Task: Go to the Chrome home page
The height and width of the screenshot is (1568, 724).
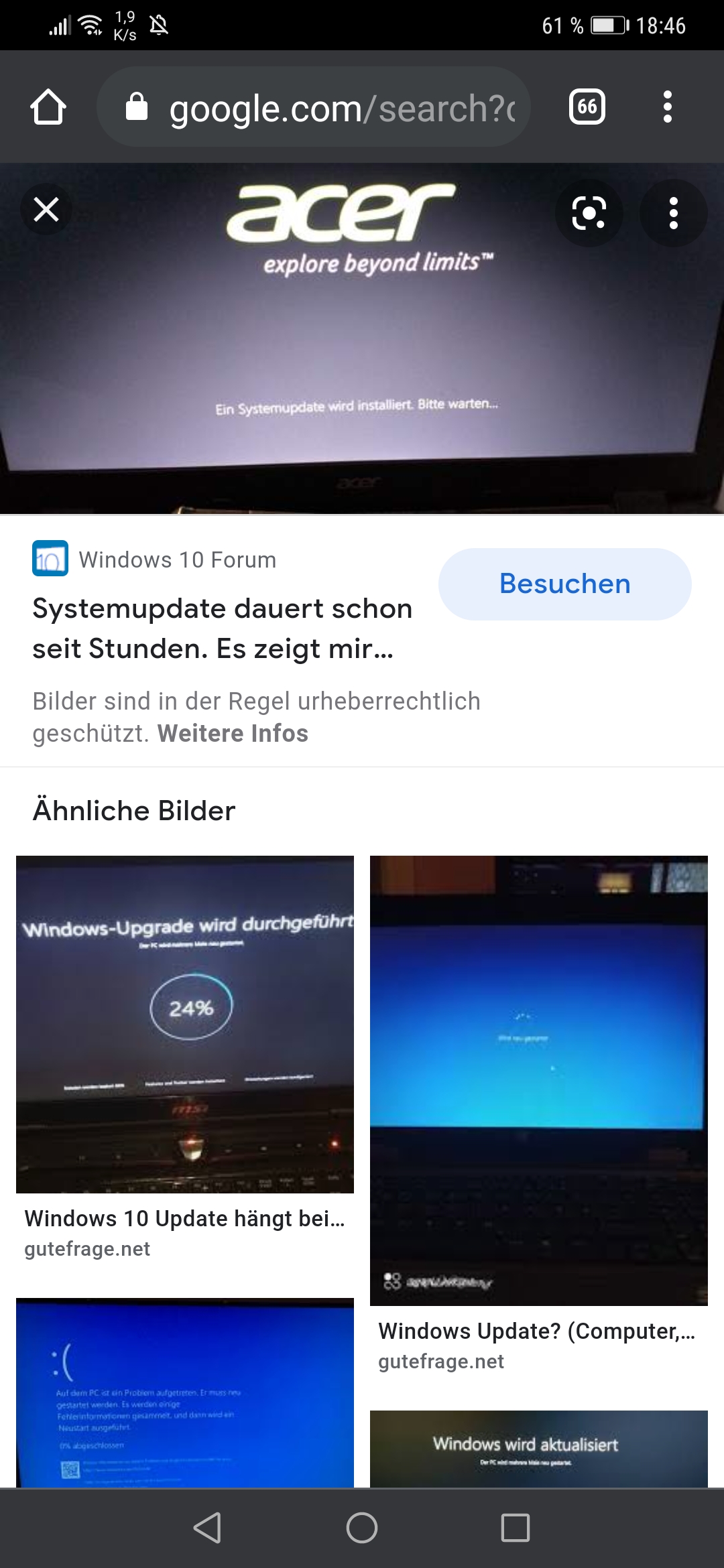Action: click(48, 107)
